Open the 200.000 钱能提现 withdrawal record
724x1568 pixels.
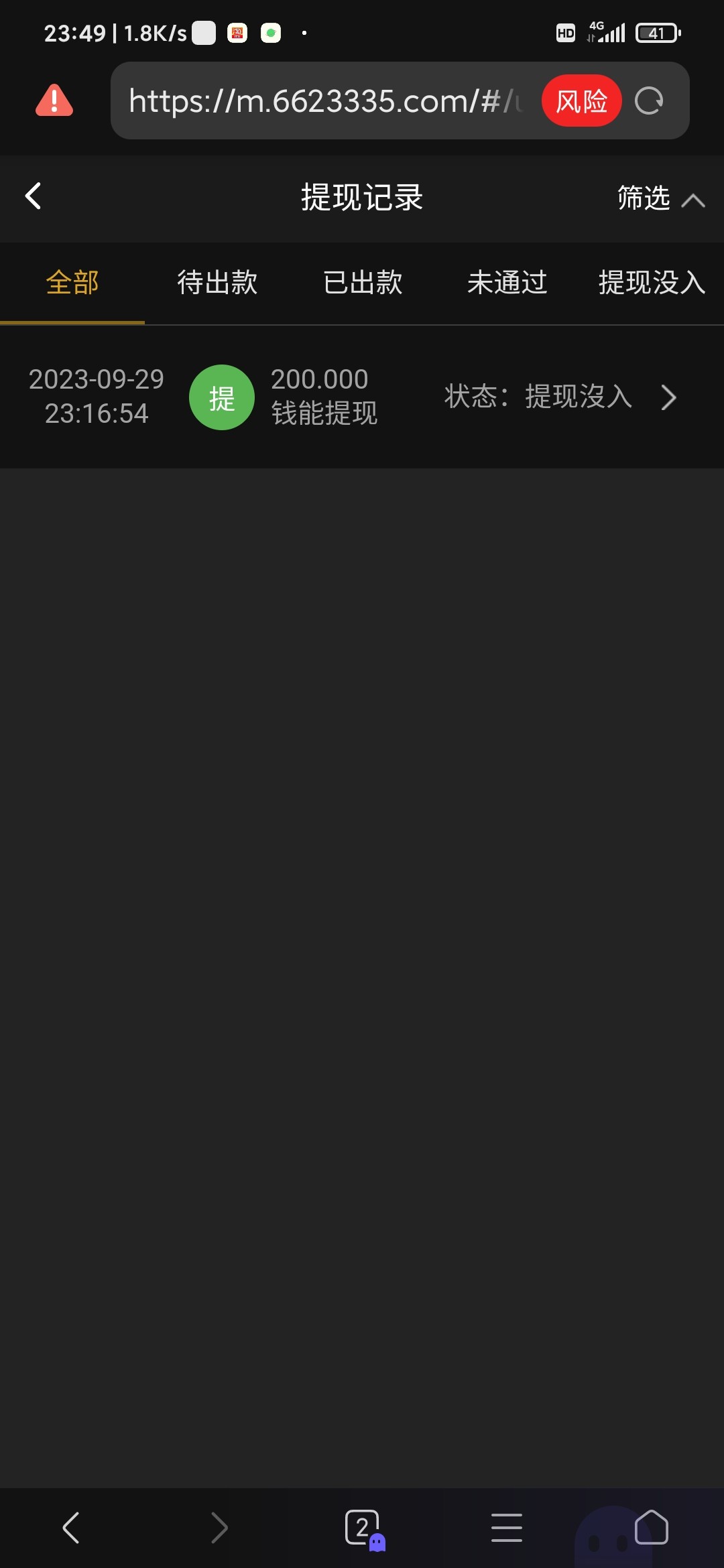tap(362, 397)
